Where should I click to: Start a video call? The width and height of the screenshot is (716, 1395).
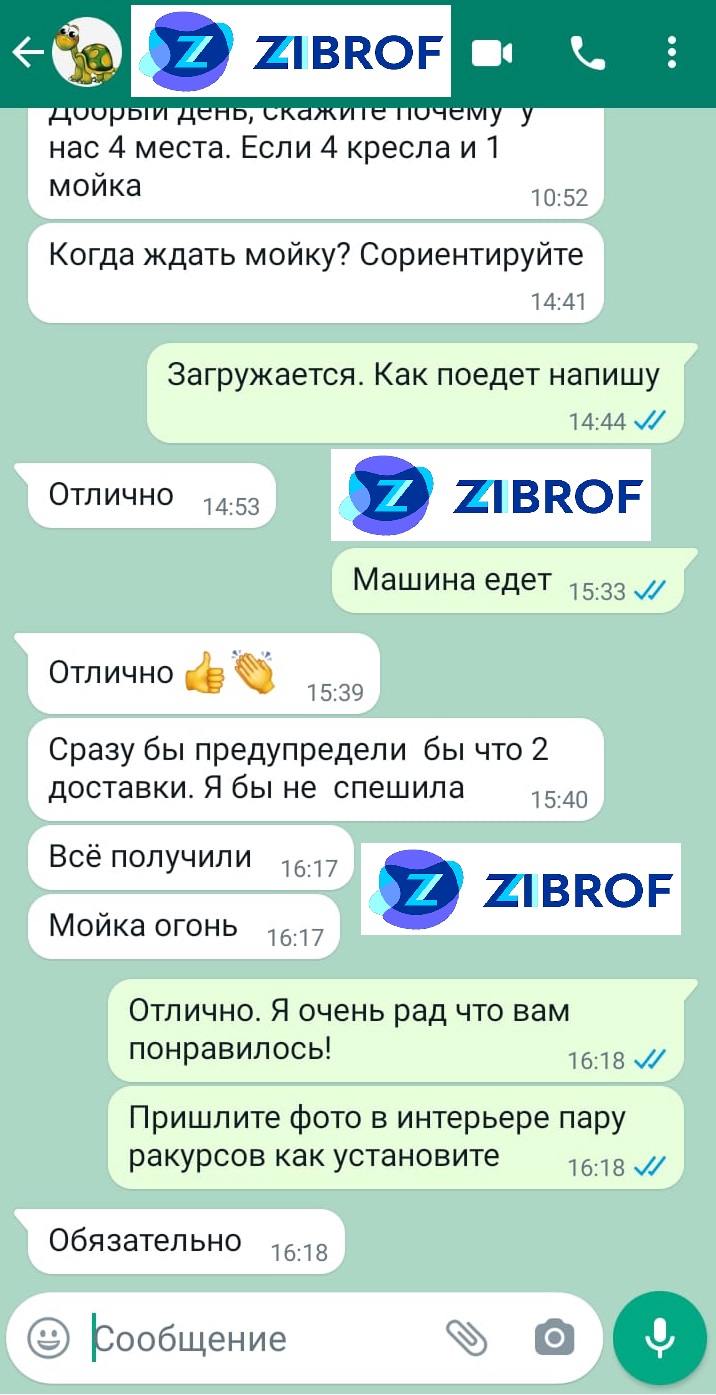coord(492,53)
